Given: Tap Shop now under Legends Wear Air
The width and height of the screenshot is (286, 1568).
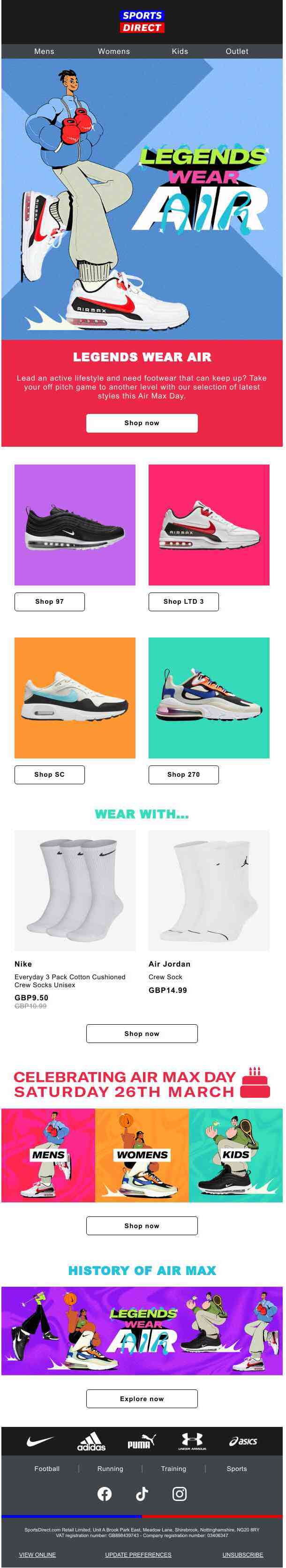Looking at the screenshot, I should click(142, 423).
